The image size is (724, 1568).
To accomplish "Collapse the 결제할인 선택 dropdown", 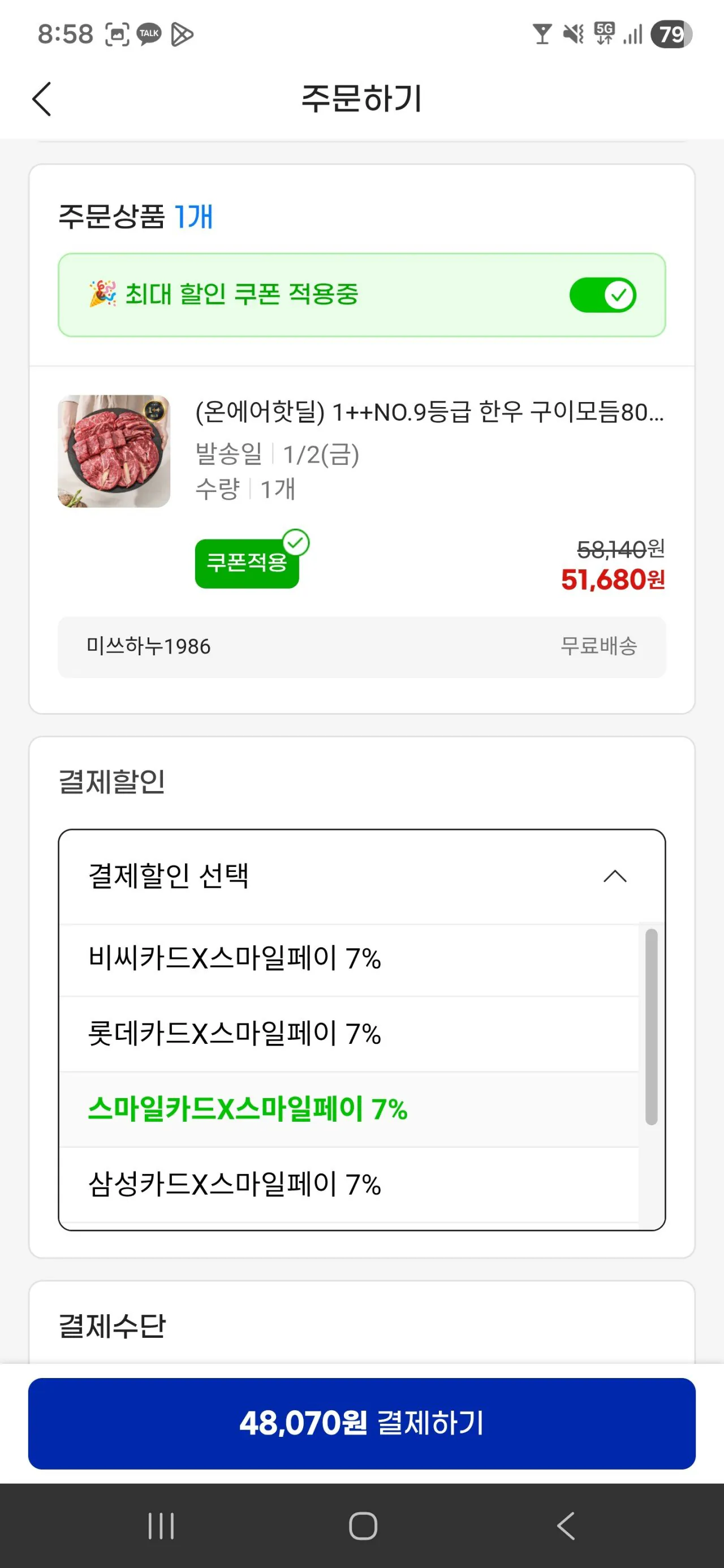I will pyautogui.click(x=616, y=876).
